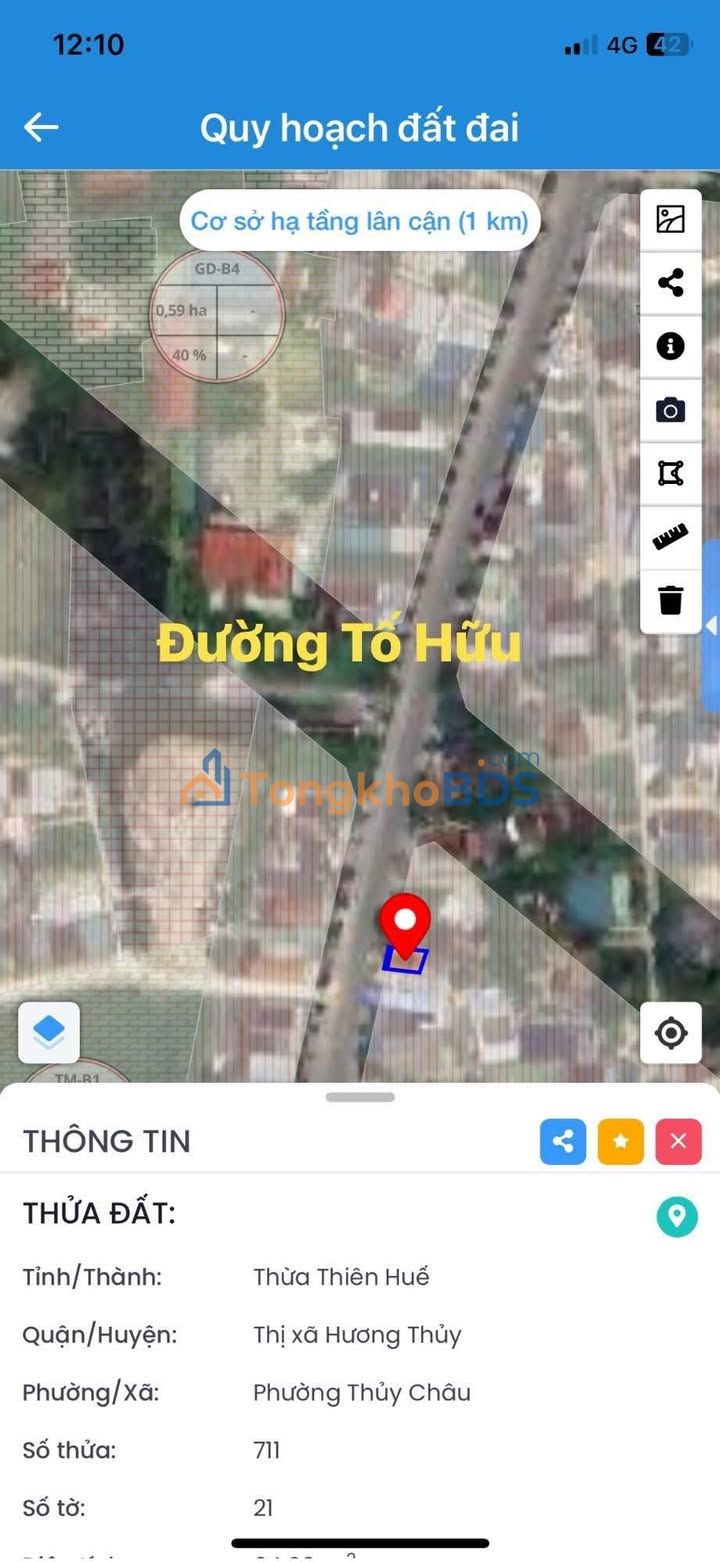Capture the map with the camera icon
Viewport: 720px width, 1562px height.
pyautogui.click(x=670, y=410)
